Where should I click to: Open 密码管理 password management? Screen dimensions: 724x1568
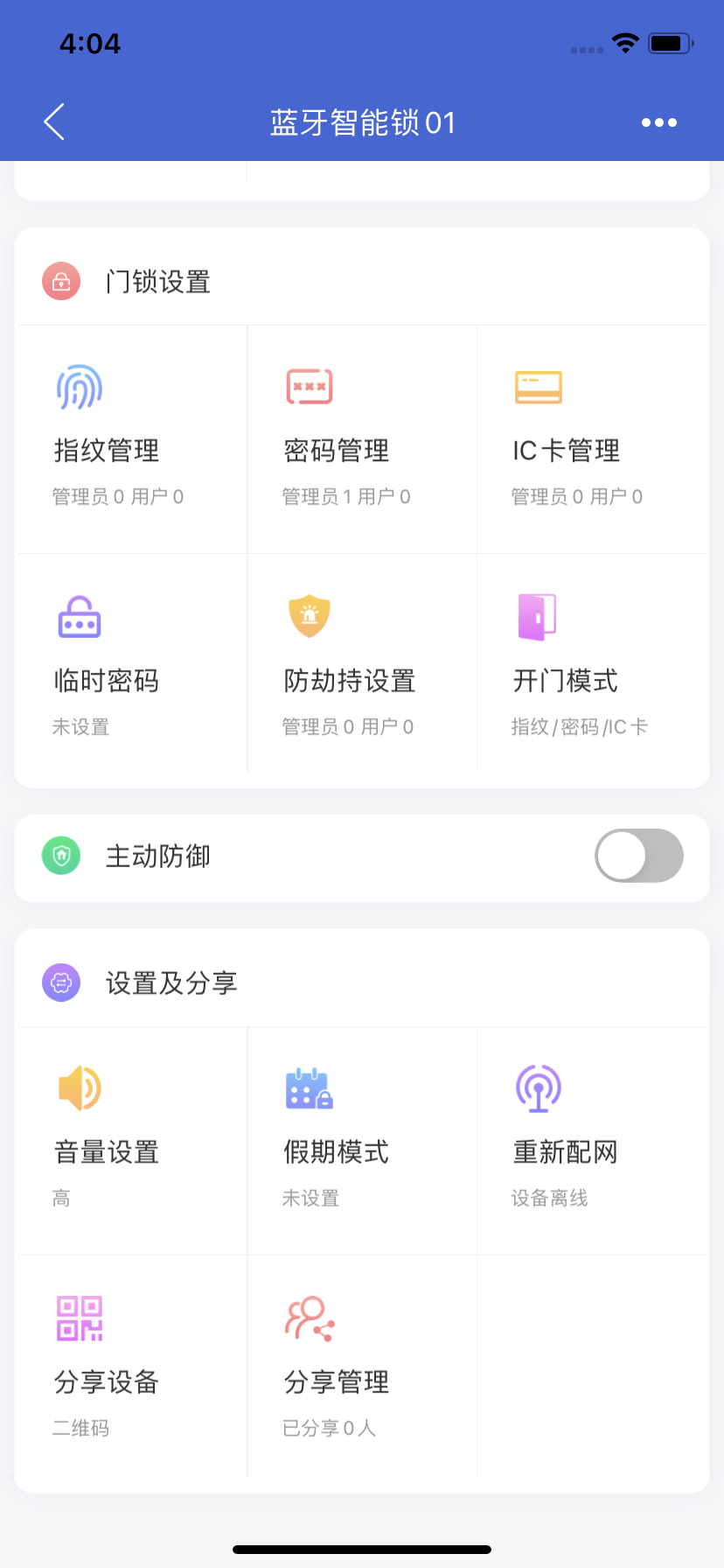pyautogui.click(x=361, y=439)
